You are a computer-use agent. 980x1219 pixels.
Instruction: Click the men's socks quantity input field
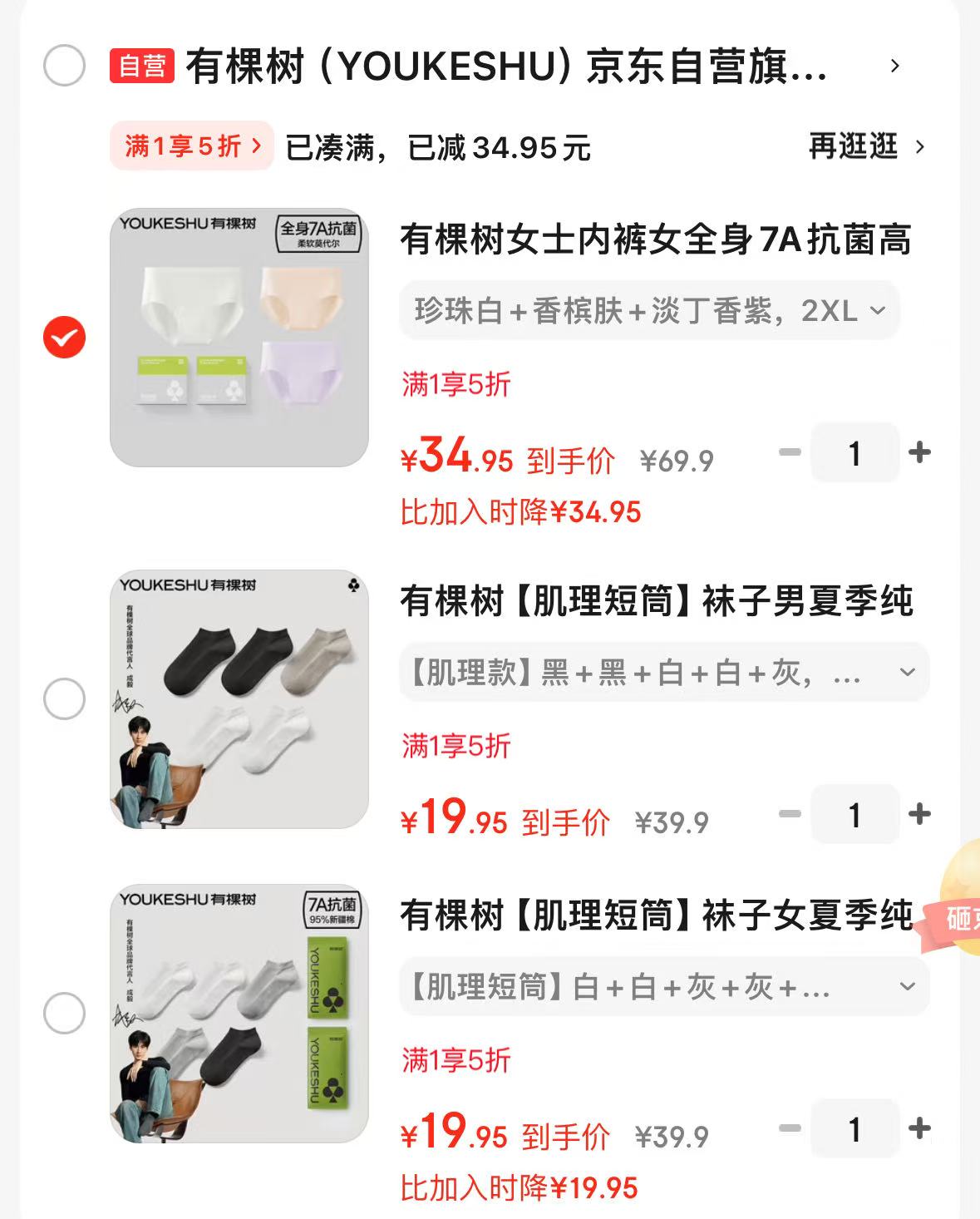tap(854, 814)
